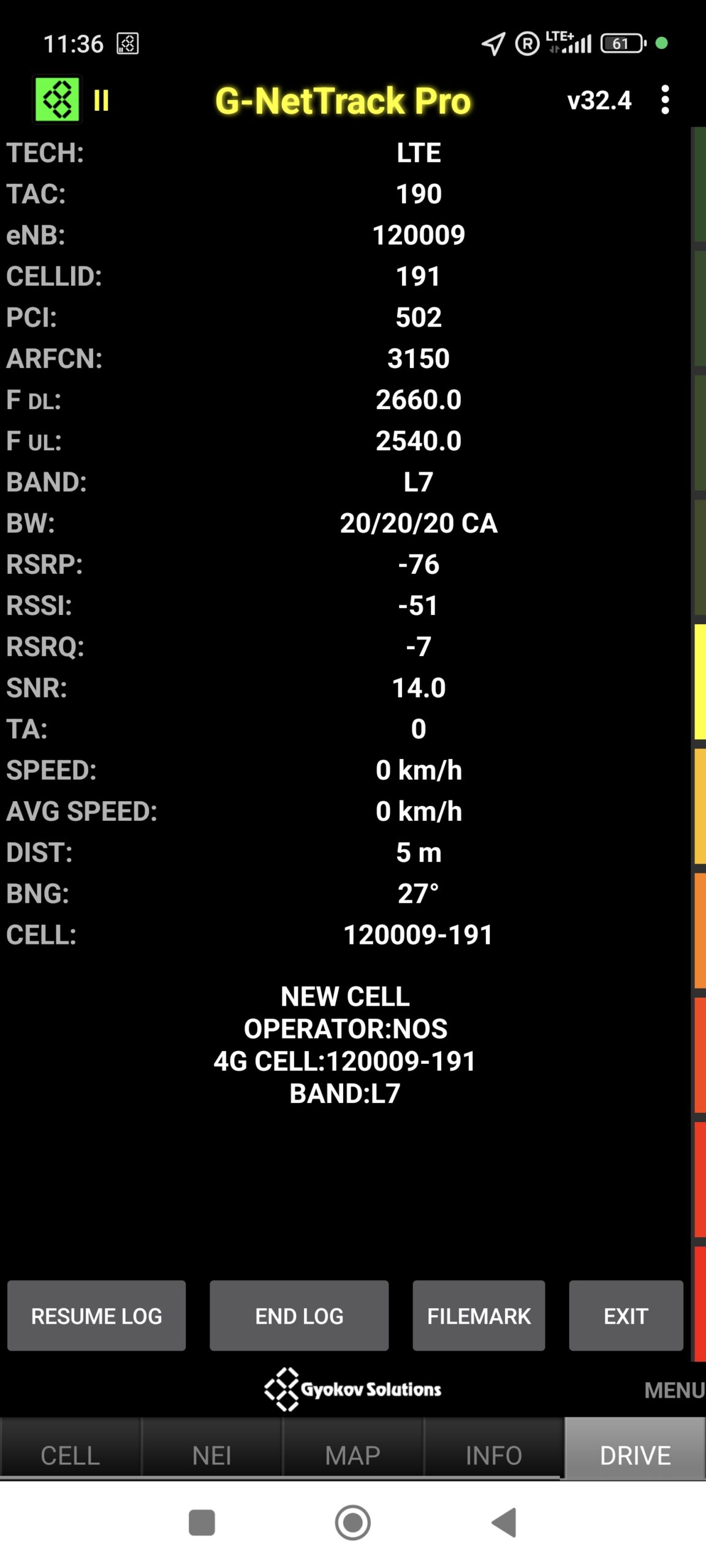
Task: Tap the green G-NetTrack app icon
Action: [57, 100]
